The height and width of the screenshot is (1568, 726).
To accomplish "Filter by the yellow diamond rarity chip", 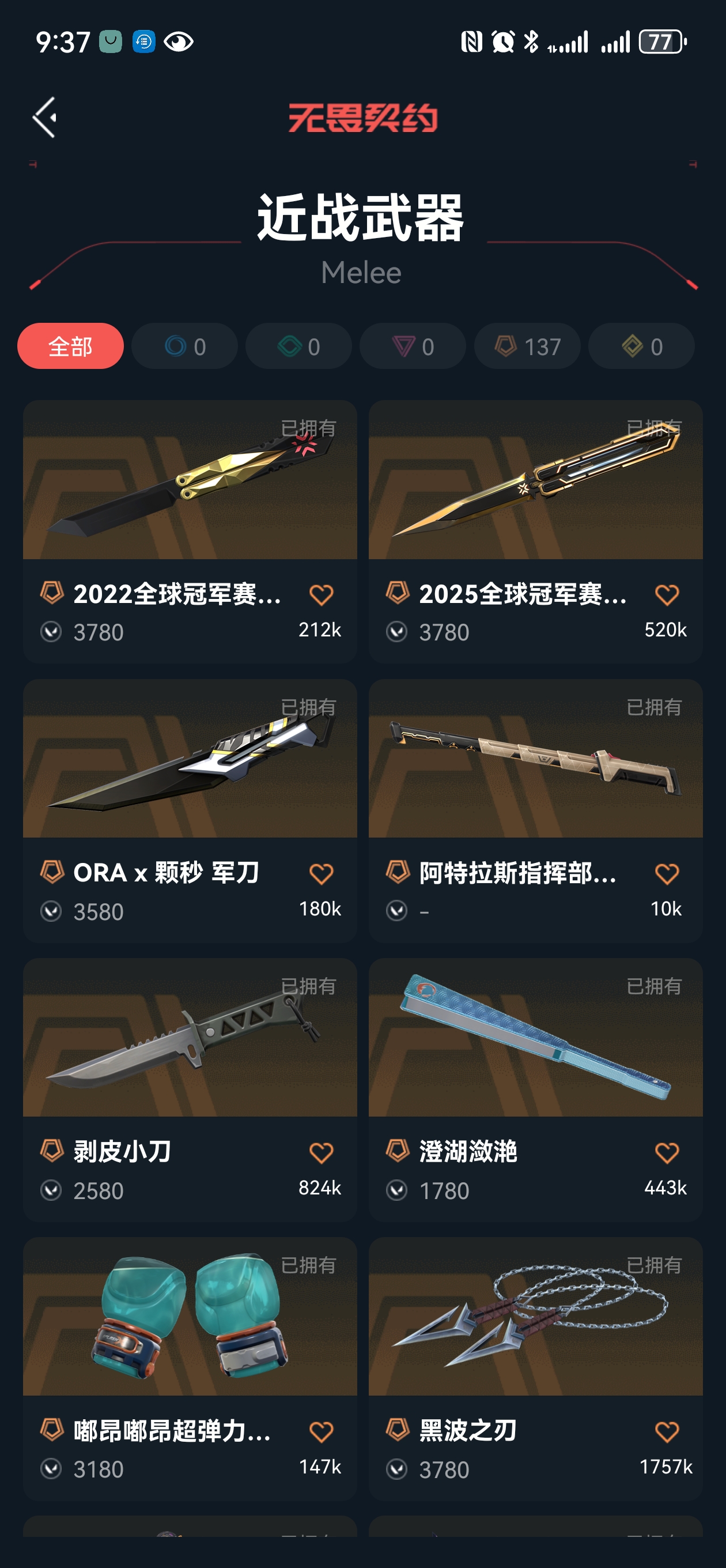I will click(641, 346).
